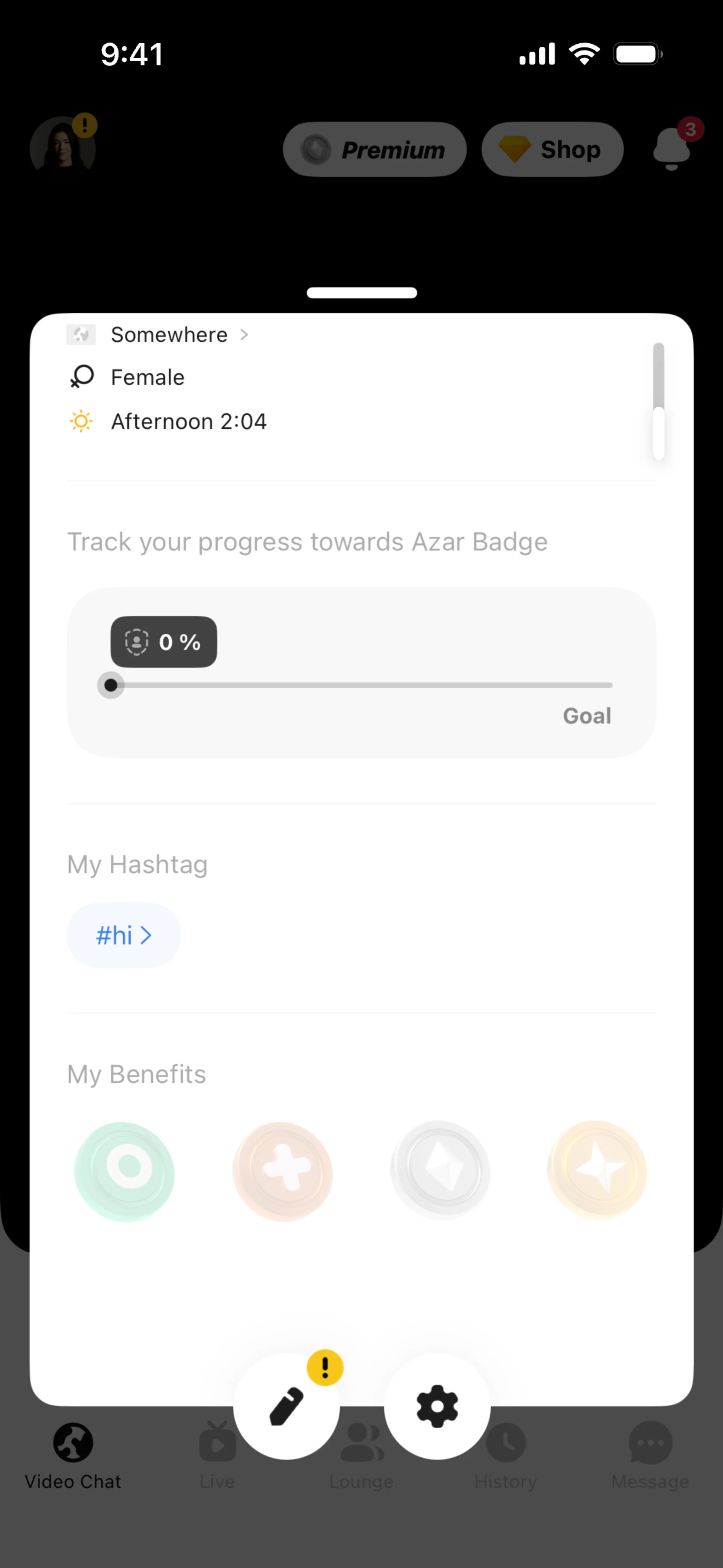Open settings with the gear button
This screenshot has width=723, height=1568.
(437, 1406)
